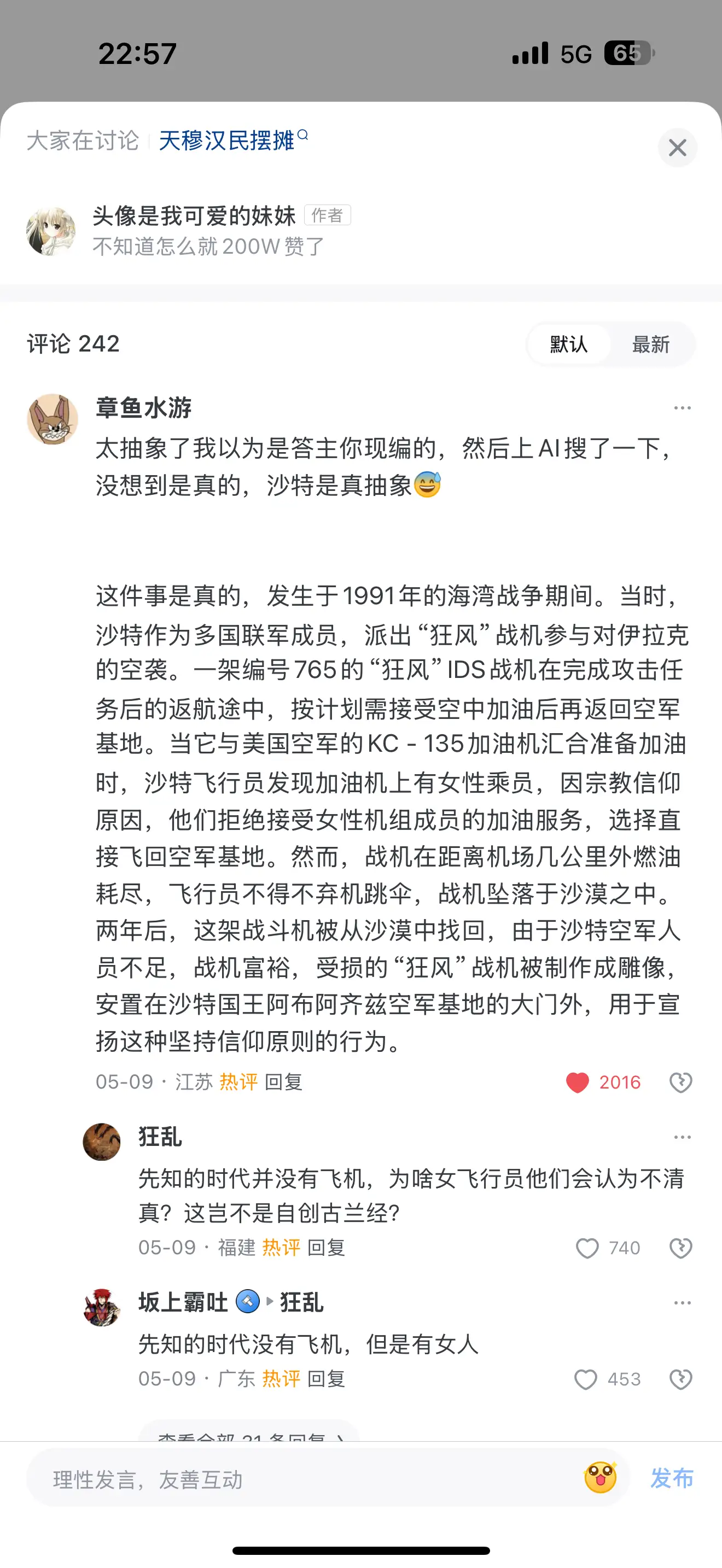Switch comment sorting to 最新
The height and width of the screenshot is (1568, 722).
pyautogui.click(x=651, y=344)
